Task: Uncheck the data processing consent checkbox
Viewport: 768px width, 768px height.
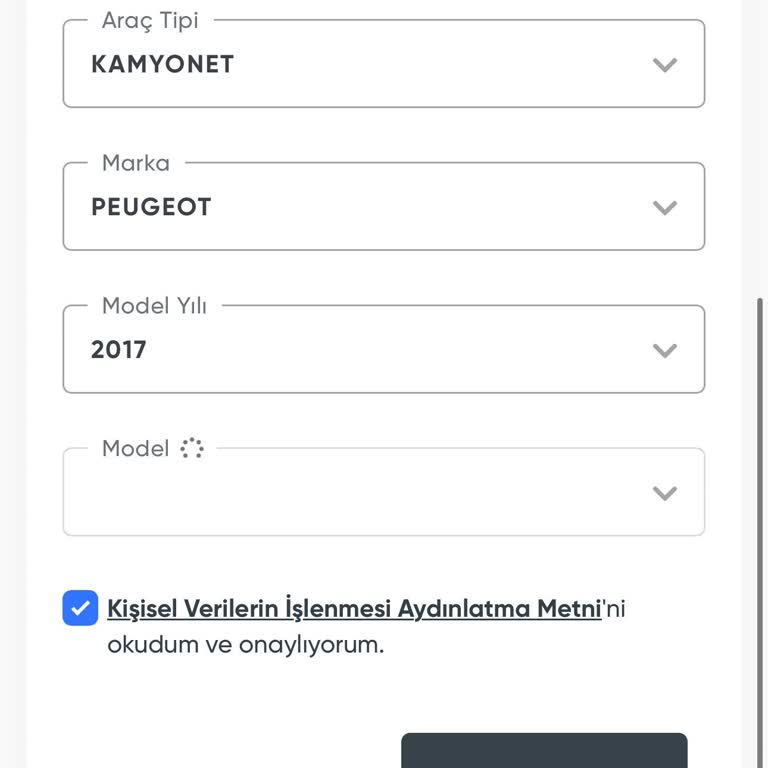Action: coord(80,608)
